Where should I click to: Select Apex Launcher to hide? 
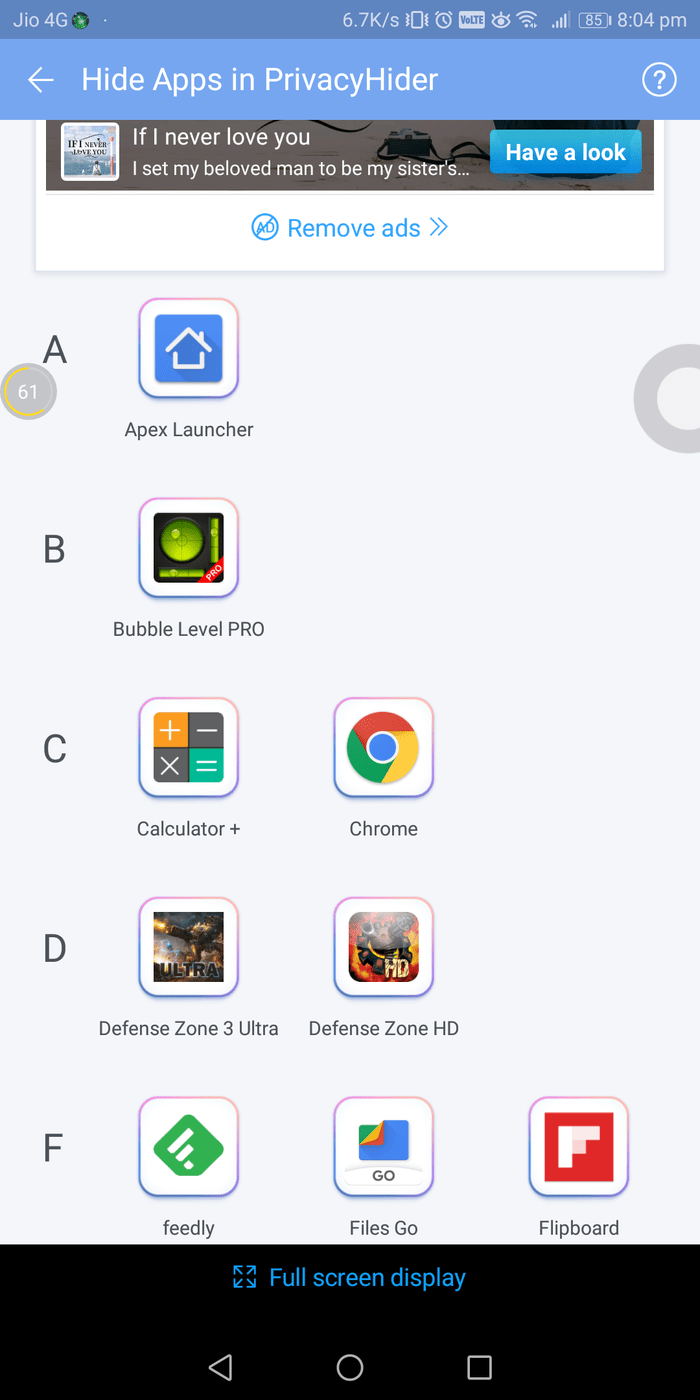coord(189,349)
